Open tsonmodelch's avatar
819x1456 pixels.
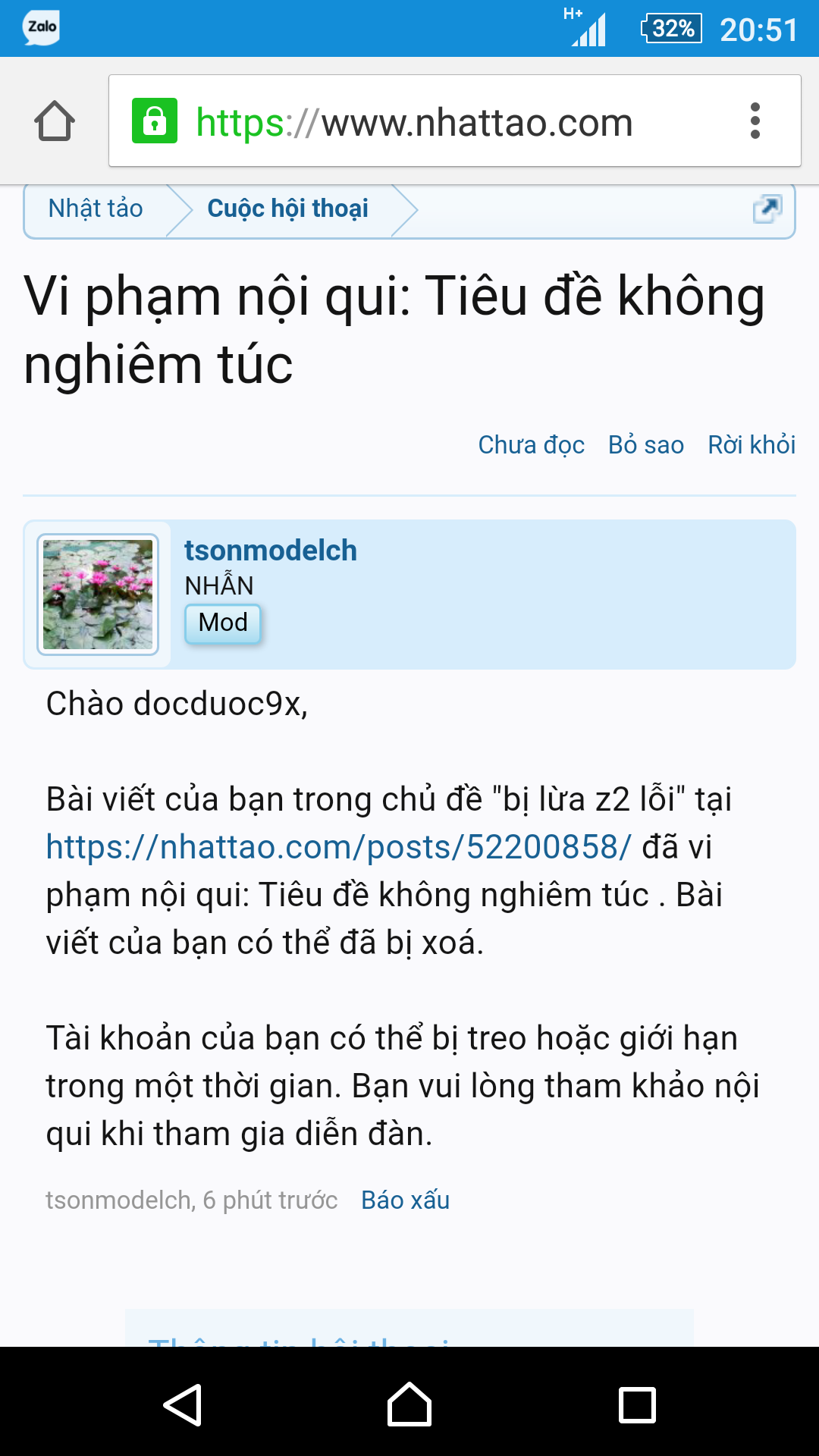tap(98, 595)
